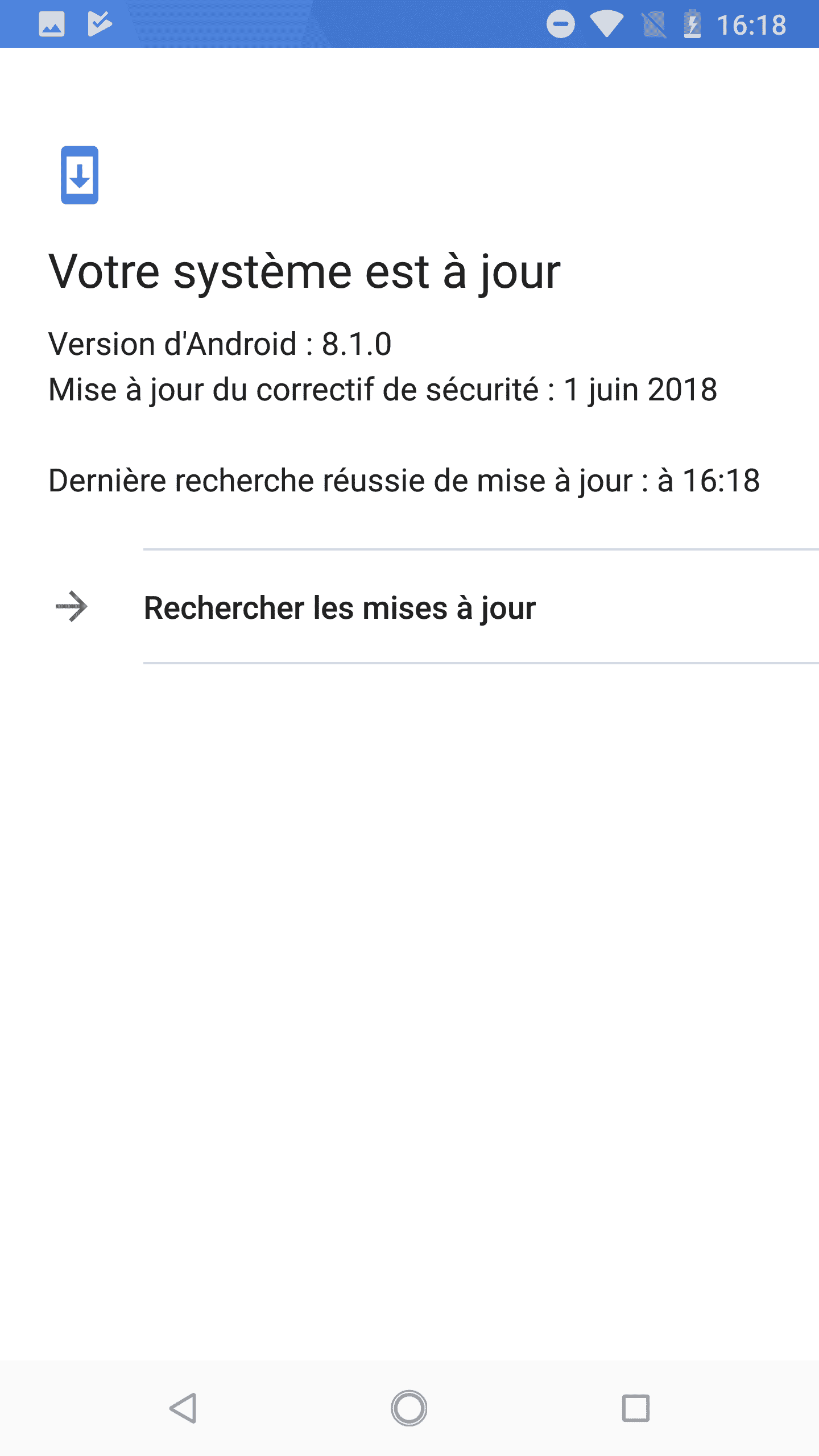Return to the home screen
The width and height of the screenshot is (819, 1456).
[409, 1408]
